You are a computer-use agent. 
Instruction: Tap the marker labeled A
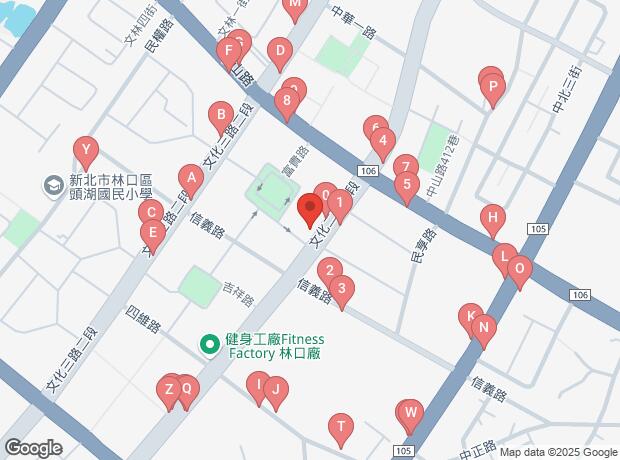coord(190,178)
